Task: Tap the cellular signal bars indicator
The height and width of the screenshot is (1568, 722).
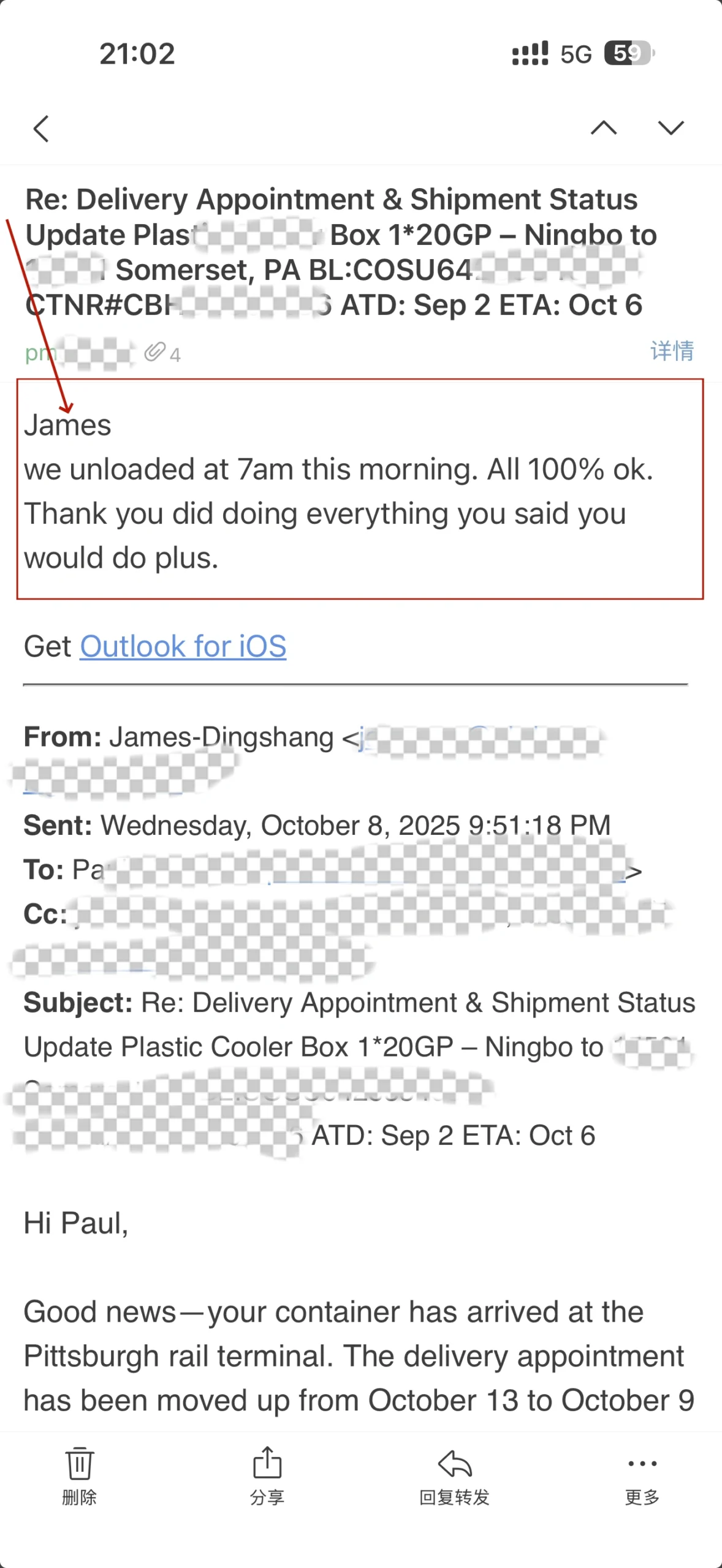Action: [528, 54]
